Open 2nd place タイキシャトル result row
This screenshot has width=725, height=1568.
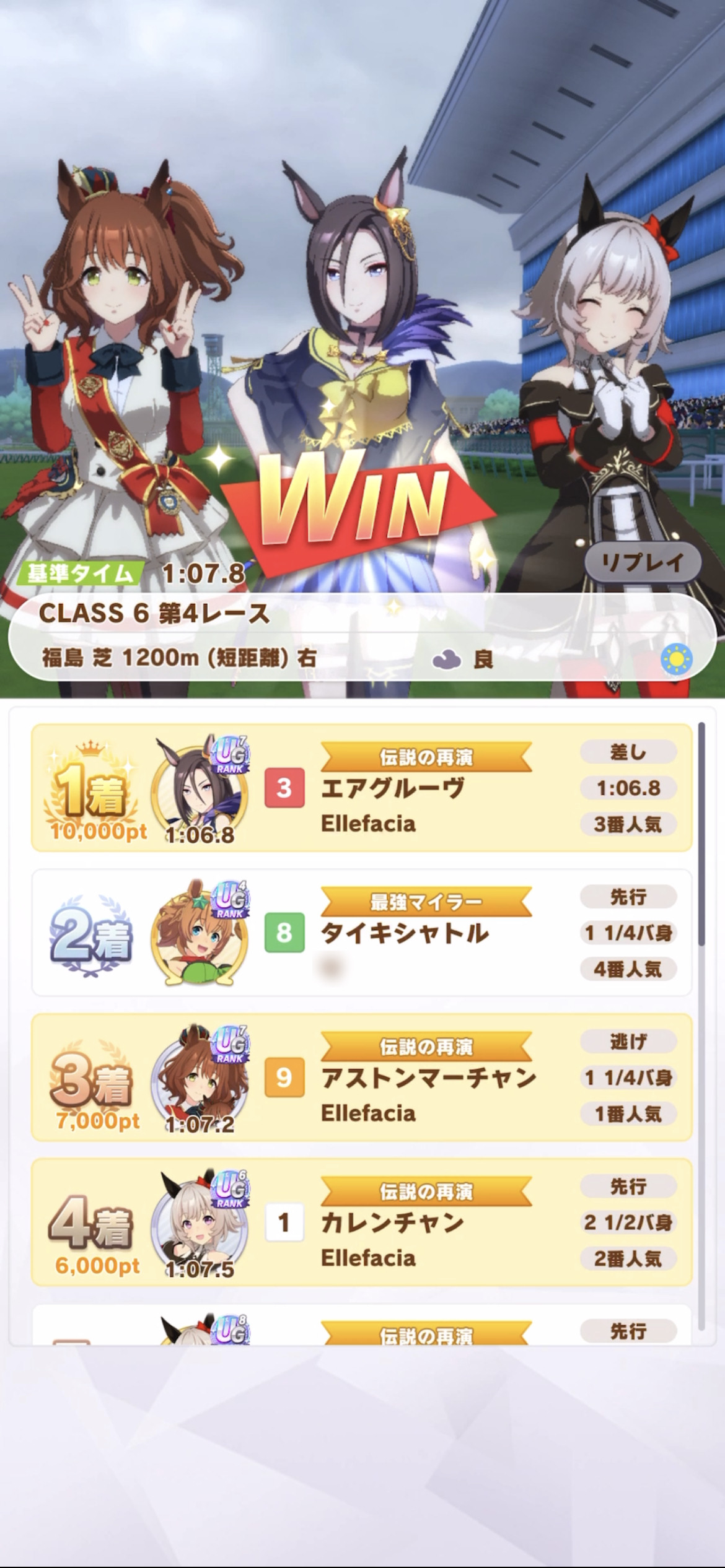click(x=362, y=933)
